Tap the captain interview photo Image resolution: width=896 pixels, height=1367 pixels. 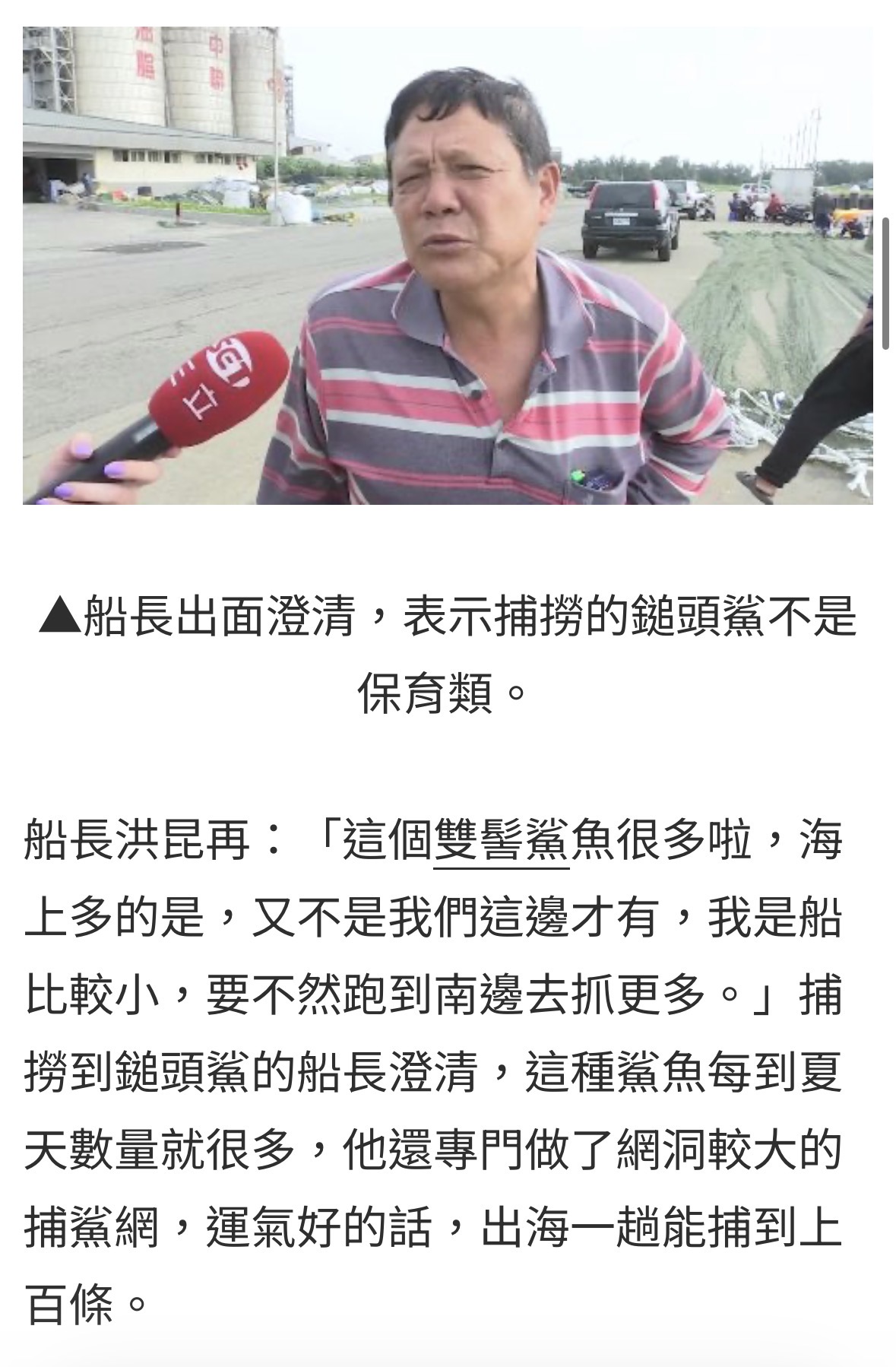pyautogui.click(x=448, y=265)
